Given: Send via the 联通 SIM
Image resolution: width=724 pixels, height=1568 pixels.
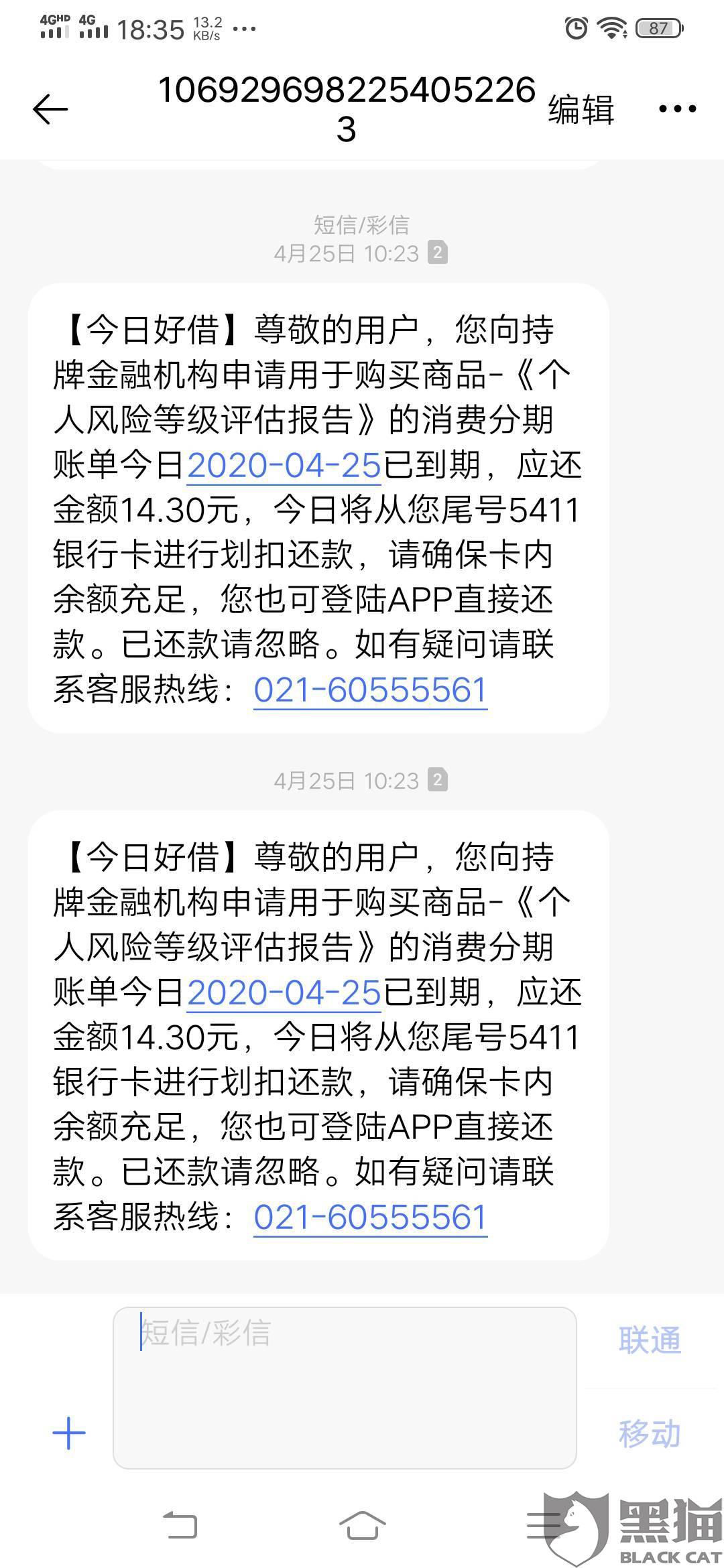Looking at the screenshot, I should 649,1340.
